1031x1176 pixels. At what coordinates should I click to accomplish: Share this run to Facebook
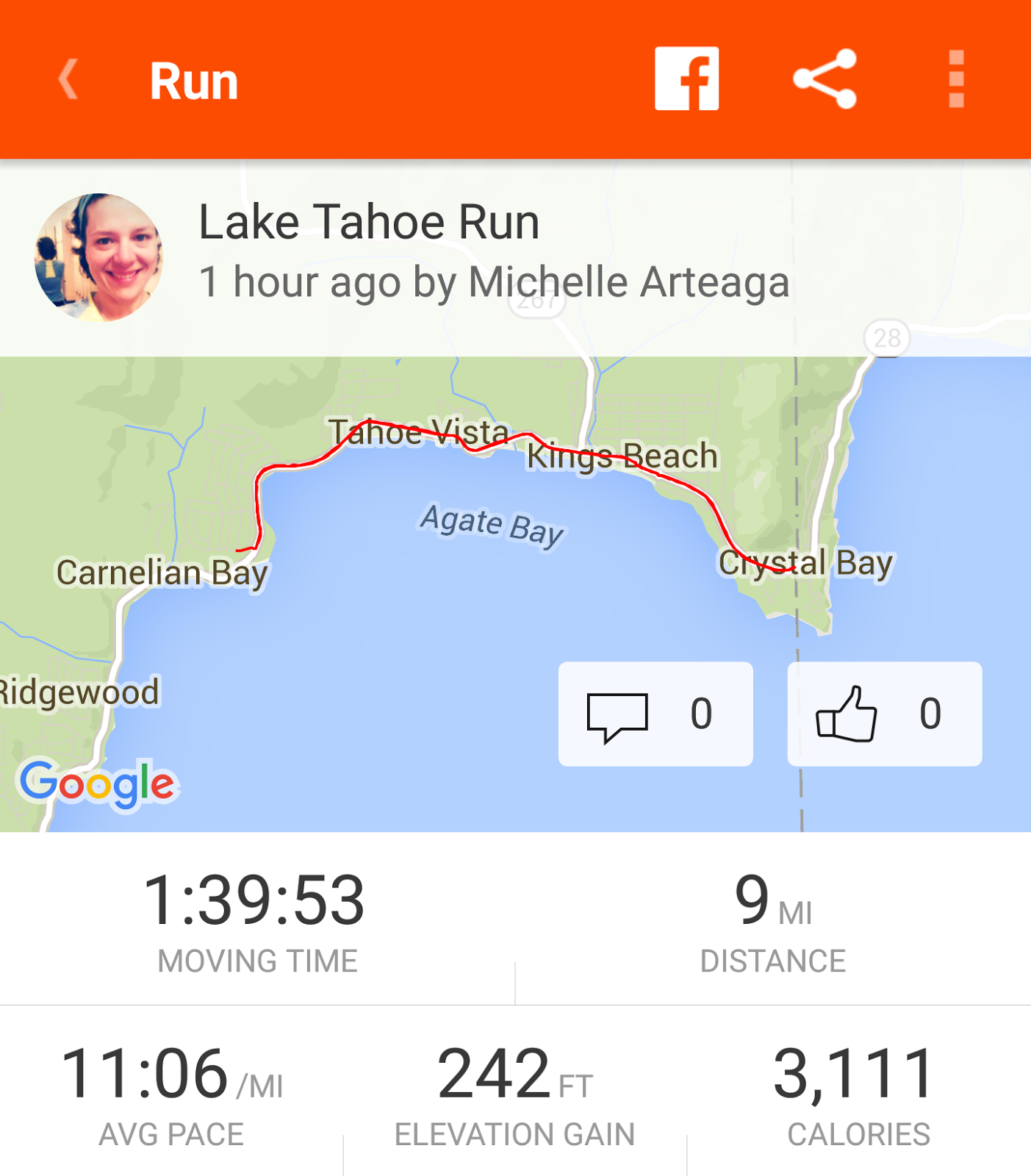pos(686,79)
